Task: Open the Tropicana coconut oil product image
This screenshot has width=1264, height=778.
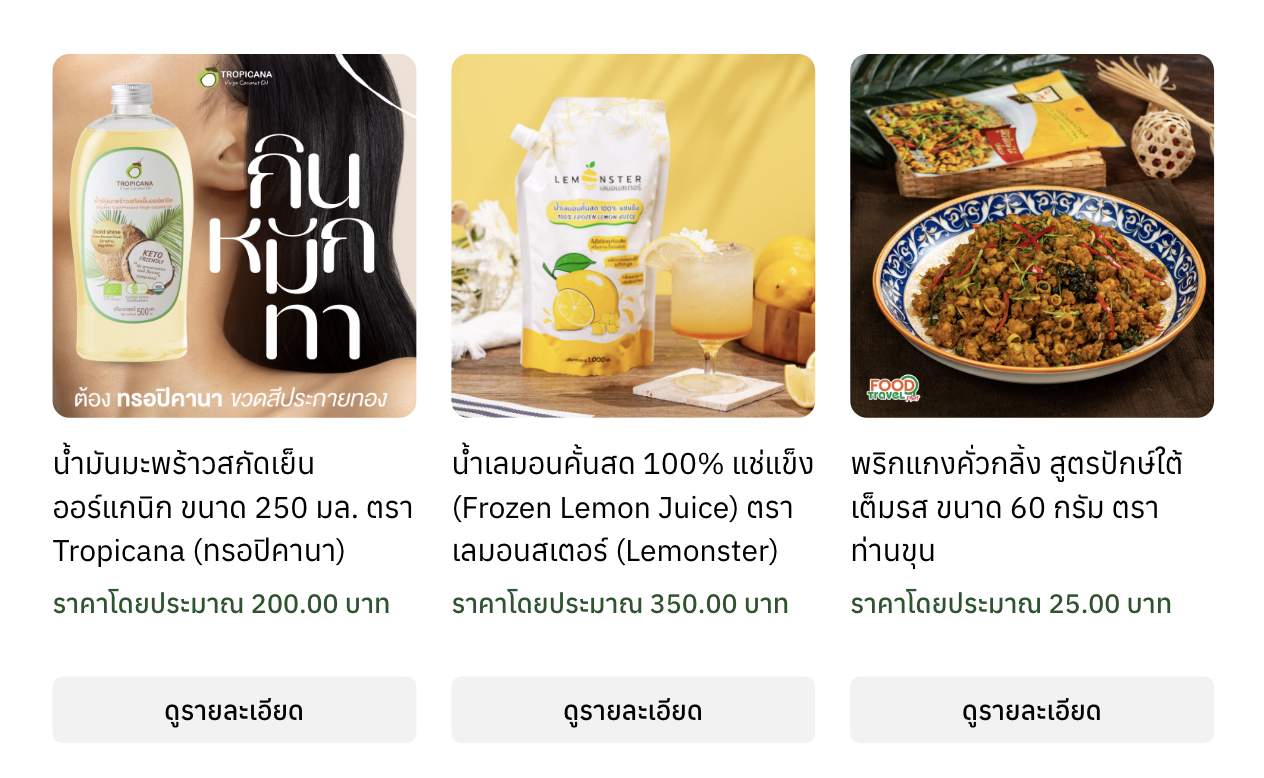Action: coord(234,236)
